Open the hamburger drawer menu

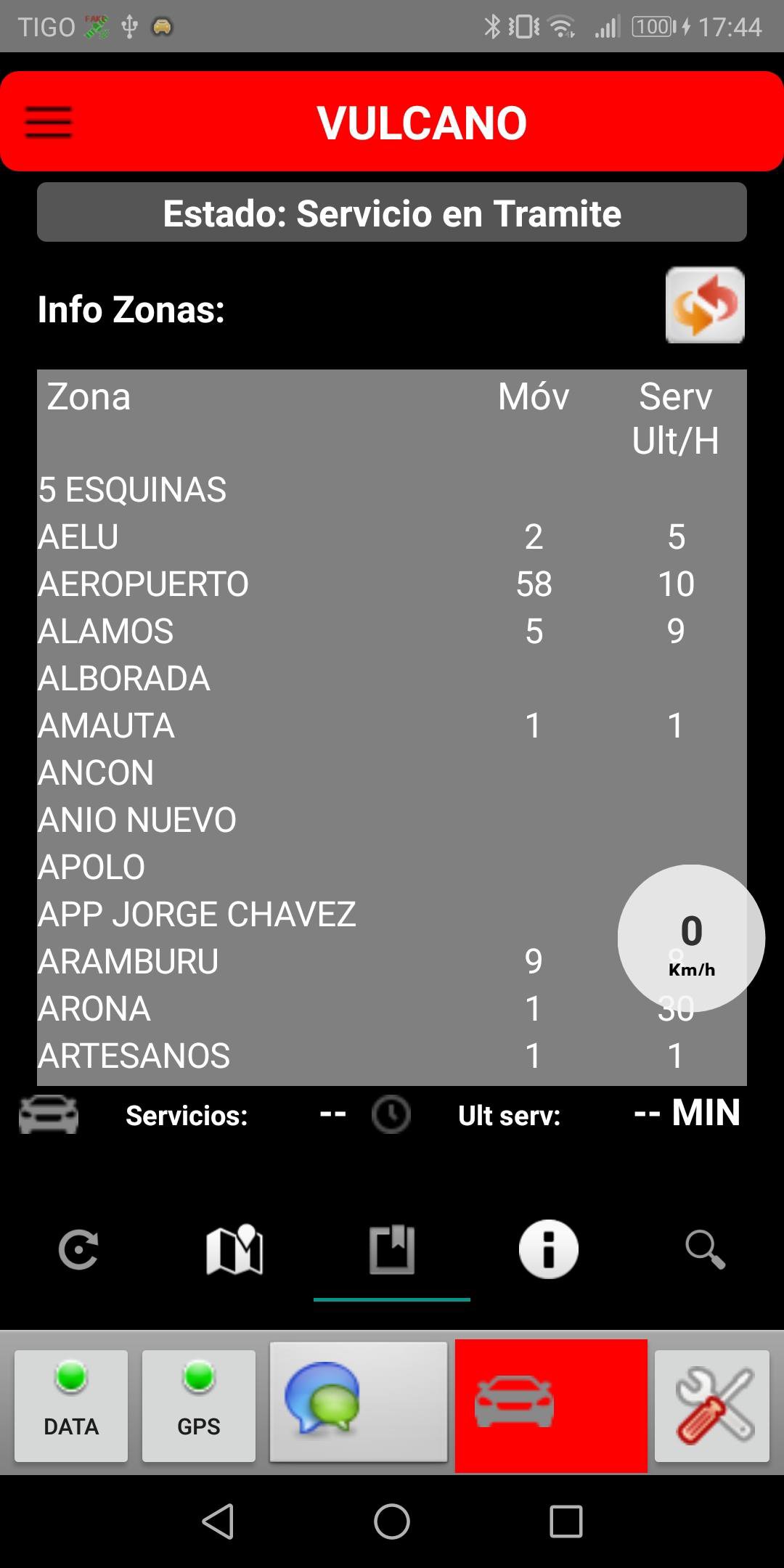point(49,122)
